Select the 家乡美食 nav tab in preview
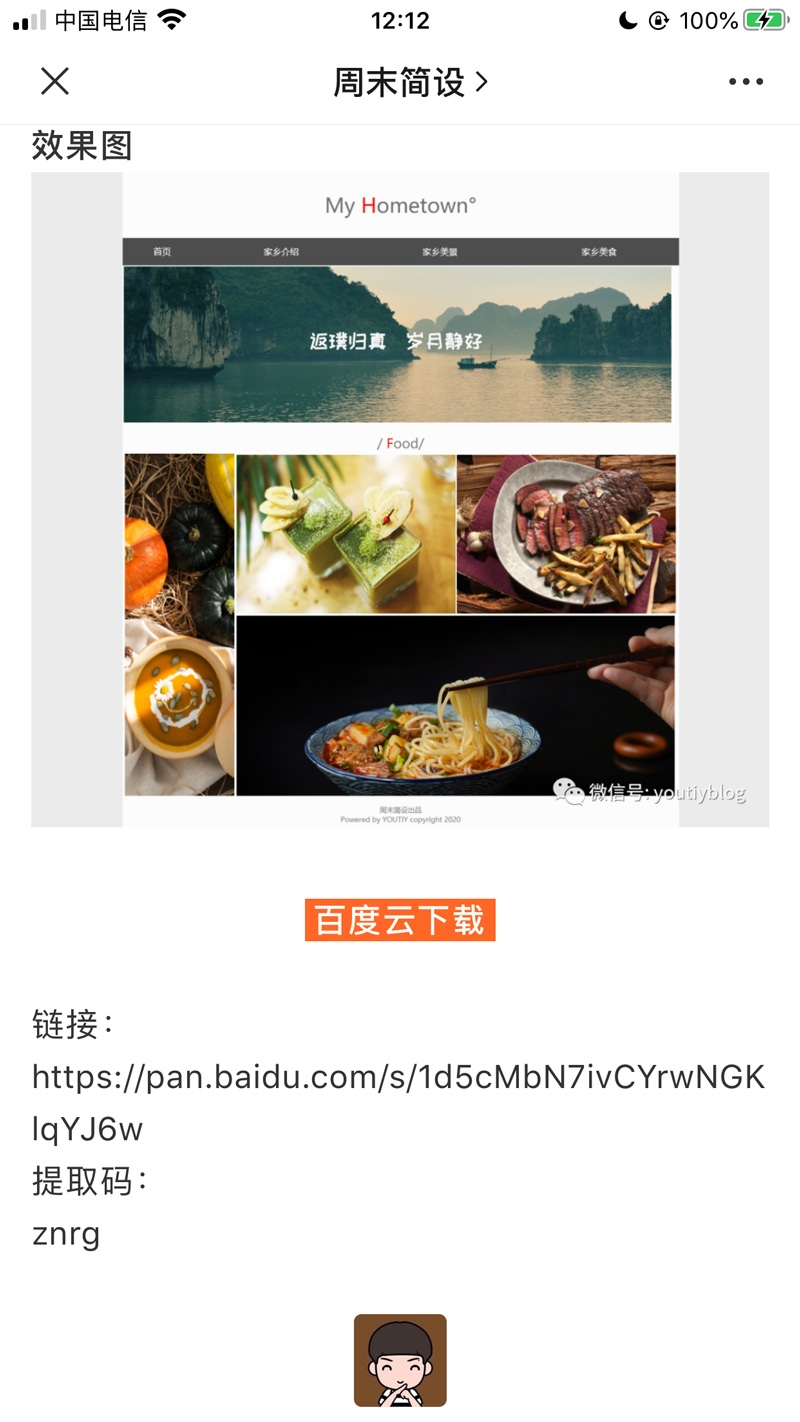Image resolution: width=800 pixels, height=1422 pixels. (x=601, y=251)
